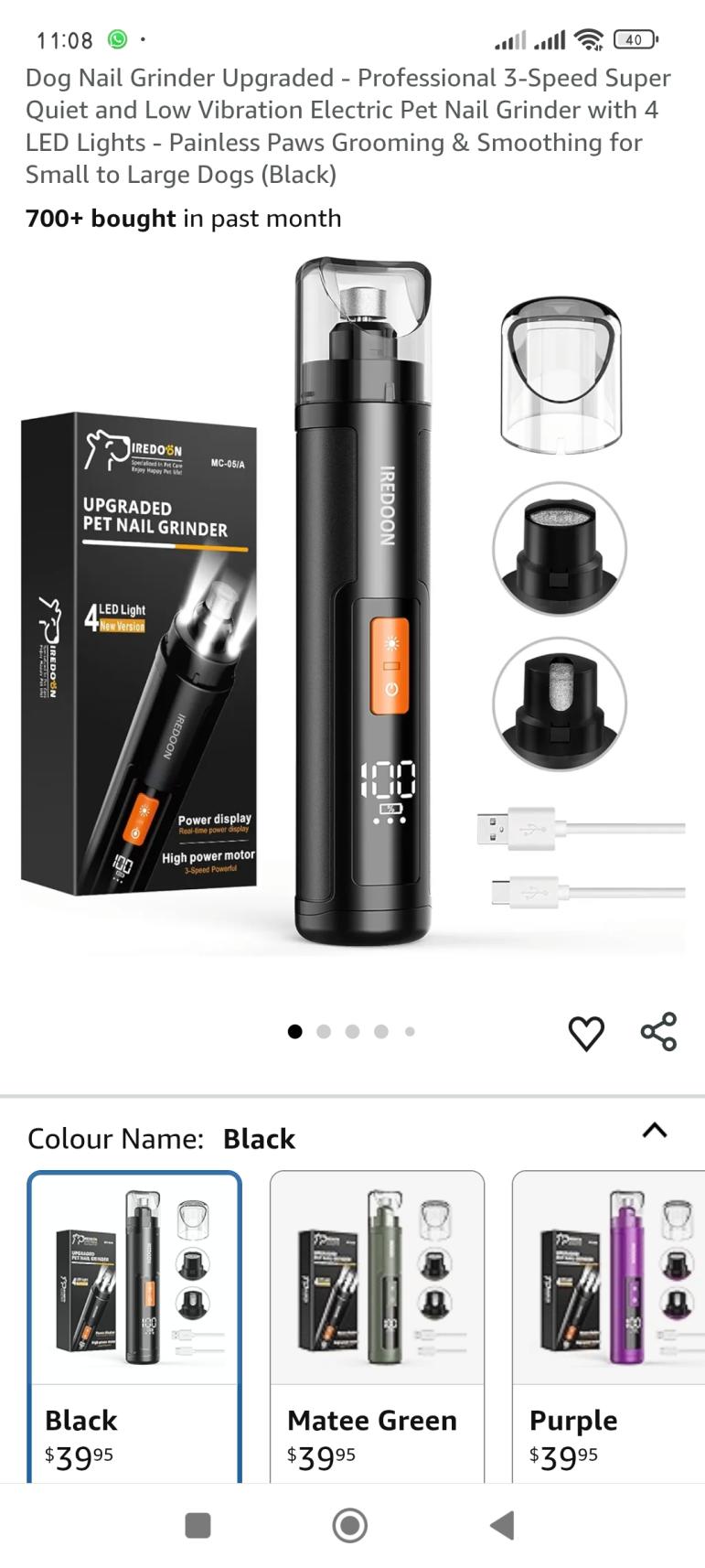
Task: Collapse the Colour Name section
Action: pyautogui.click(x=655, y=1131)
